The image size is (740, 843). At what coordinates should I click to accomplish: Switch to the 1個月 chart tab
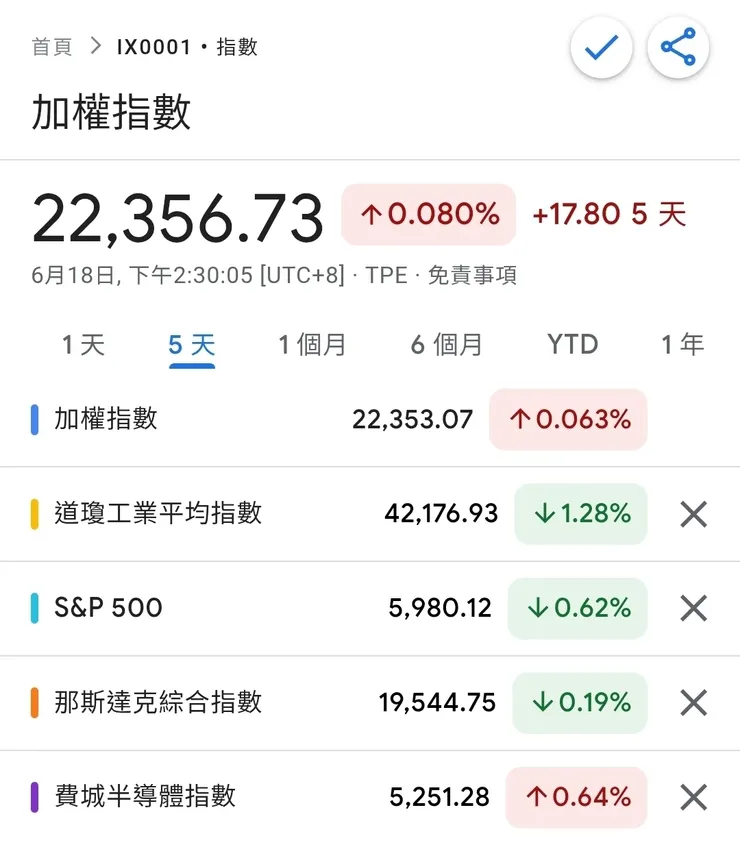[313, 344]
